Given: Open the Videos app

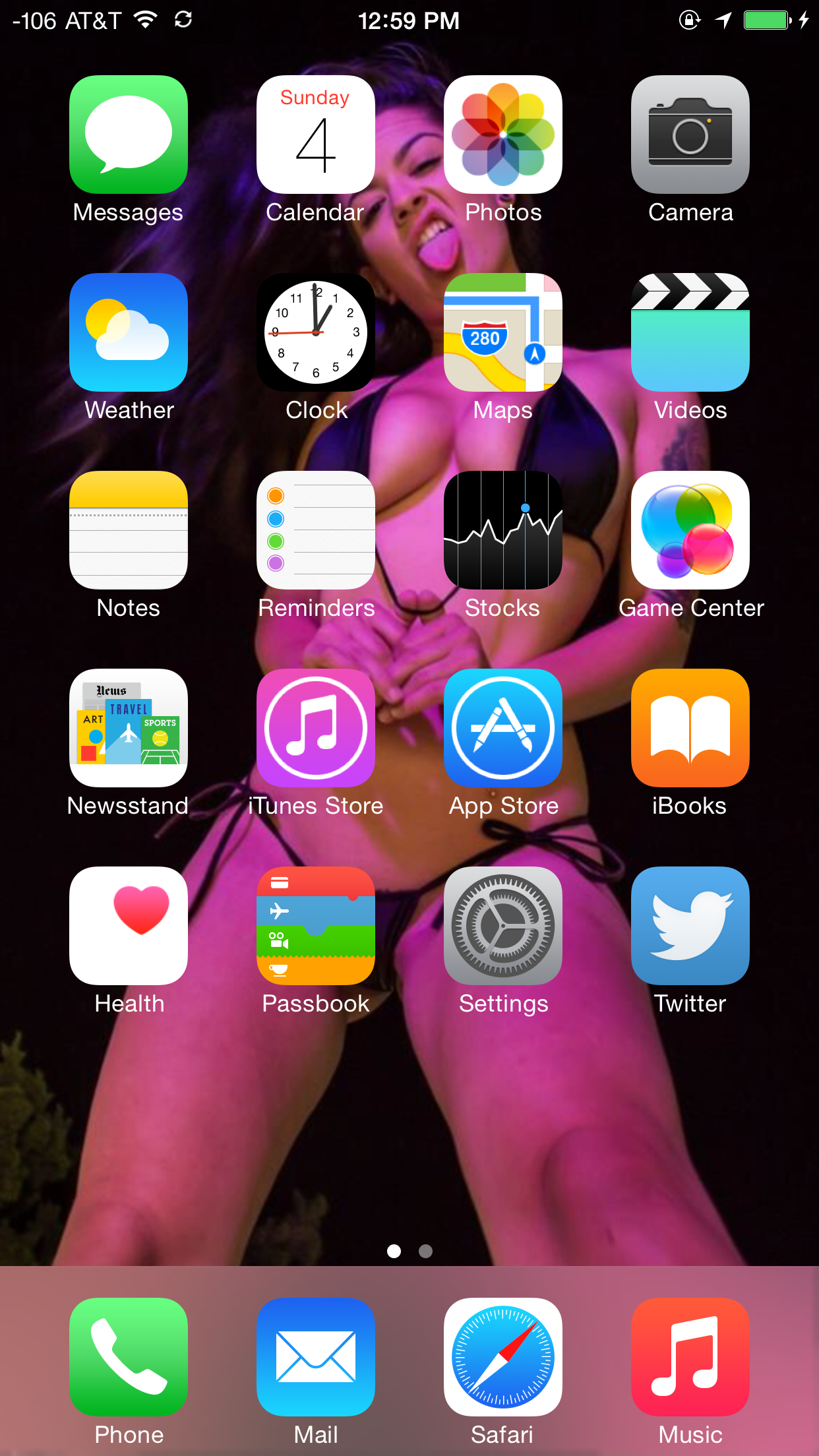Looking at the screenshot, I should (x=690, y=332).
